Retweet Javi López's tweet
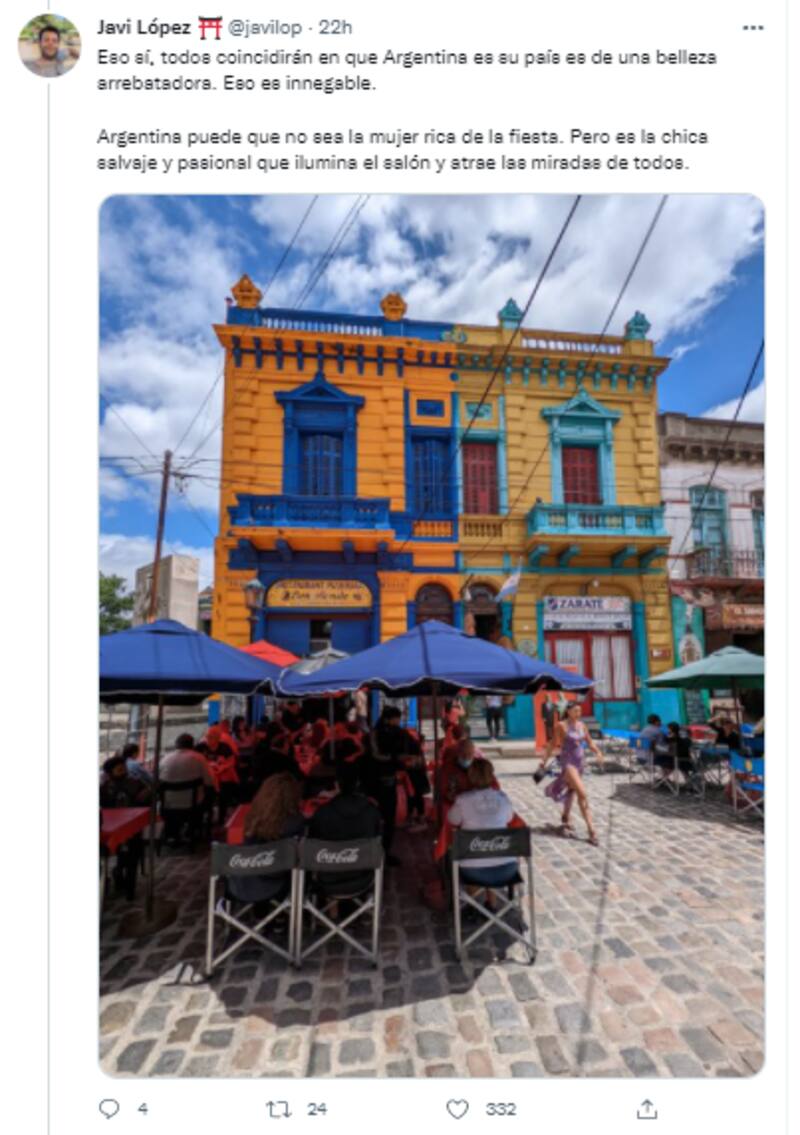Viewport: 800px width, 1135px height. click(x=279, y=1109)
